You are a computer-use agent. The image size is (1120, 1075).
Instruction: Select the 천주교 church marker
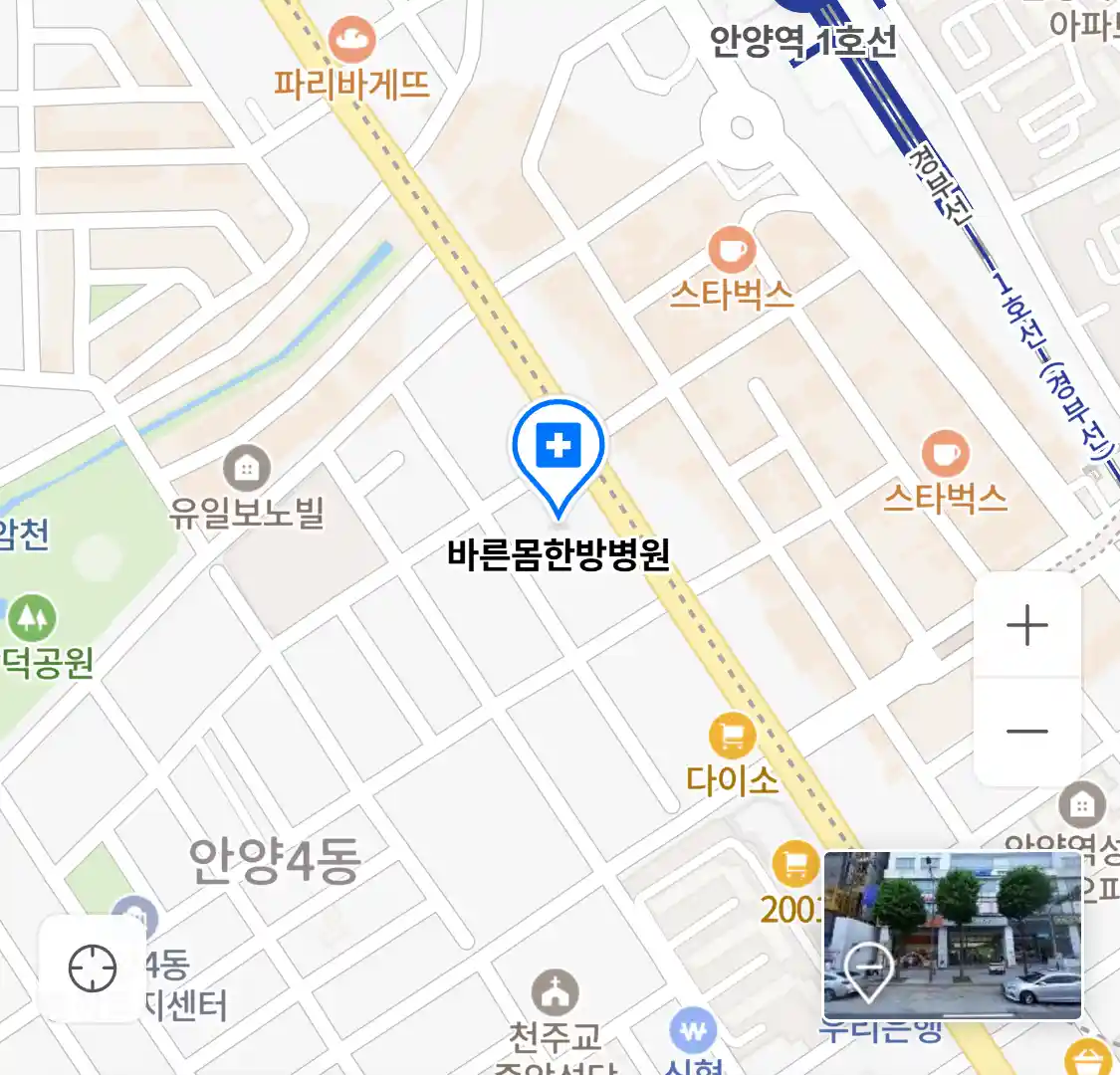pyautogui.click(x=555, y=993)
